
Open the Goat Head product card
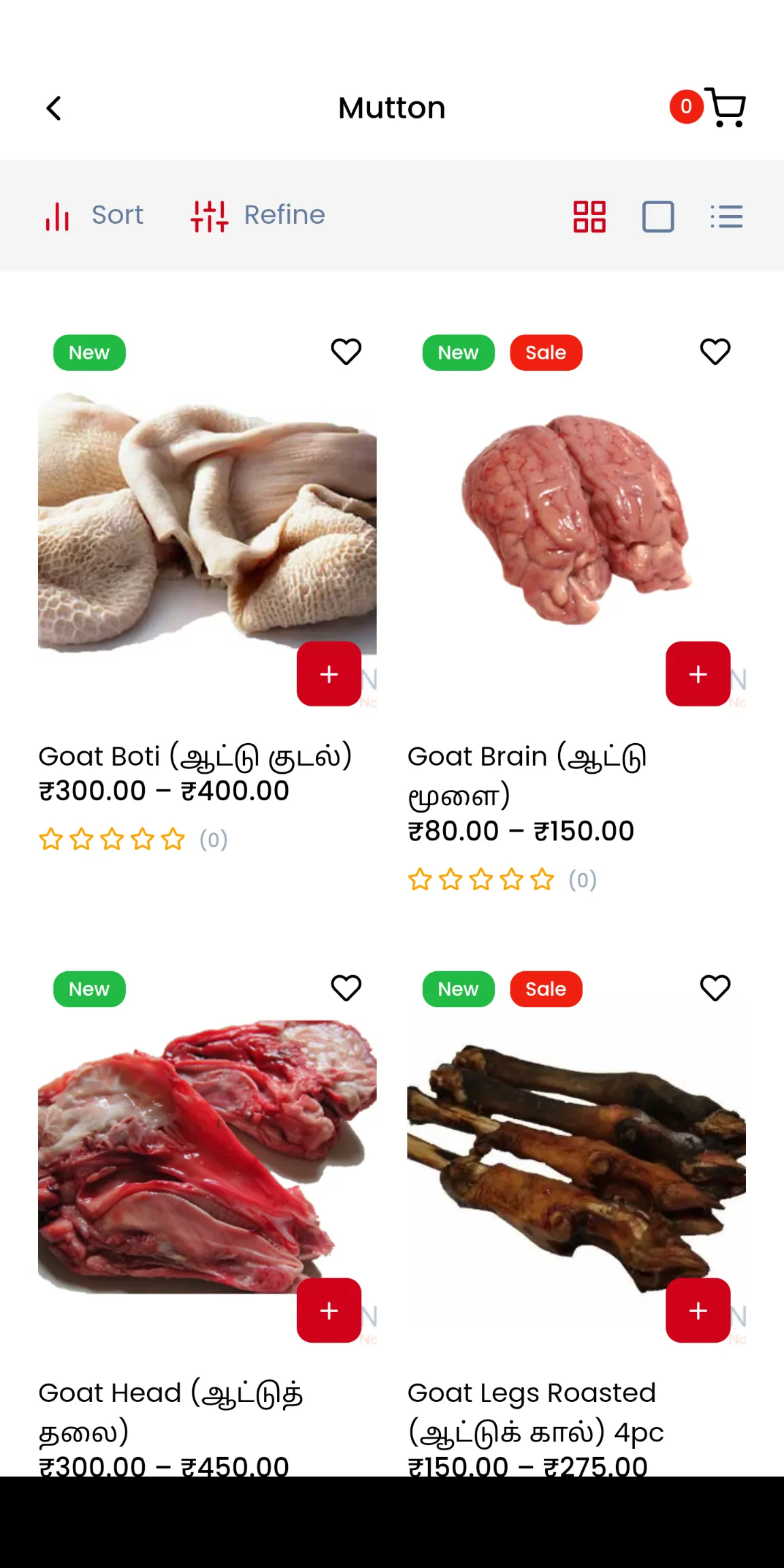[x=208, y=1157]
